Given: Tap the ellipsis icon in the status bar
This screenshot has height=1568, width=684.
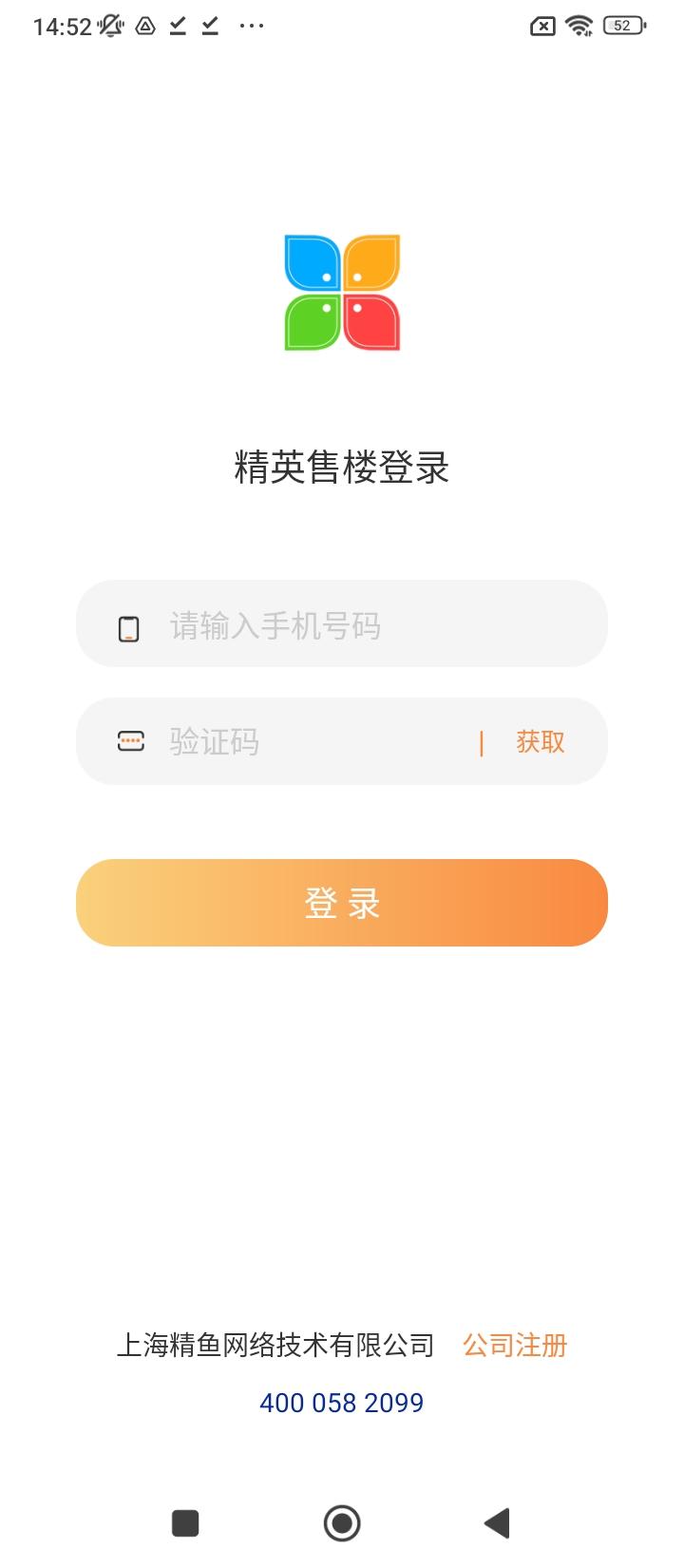Looking at the screenshot, I should point(250,25).
